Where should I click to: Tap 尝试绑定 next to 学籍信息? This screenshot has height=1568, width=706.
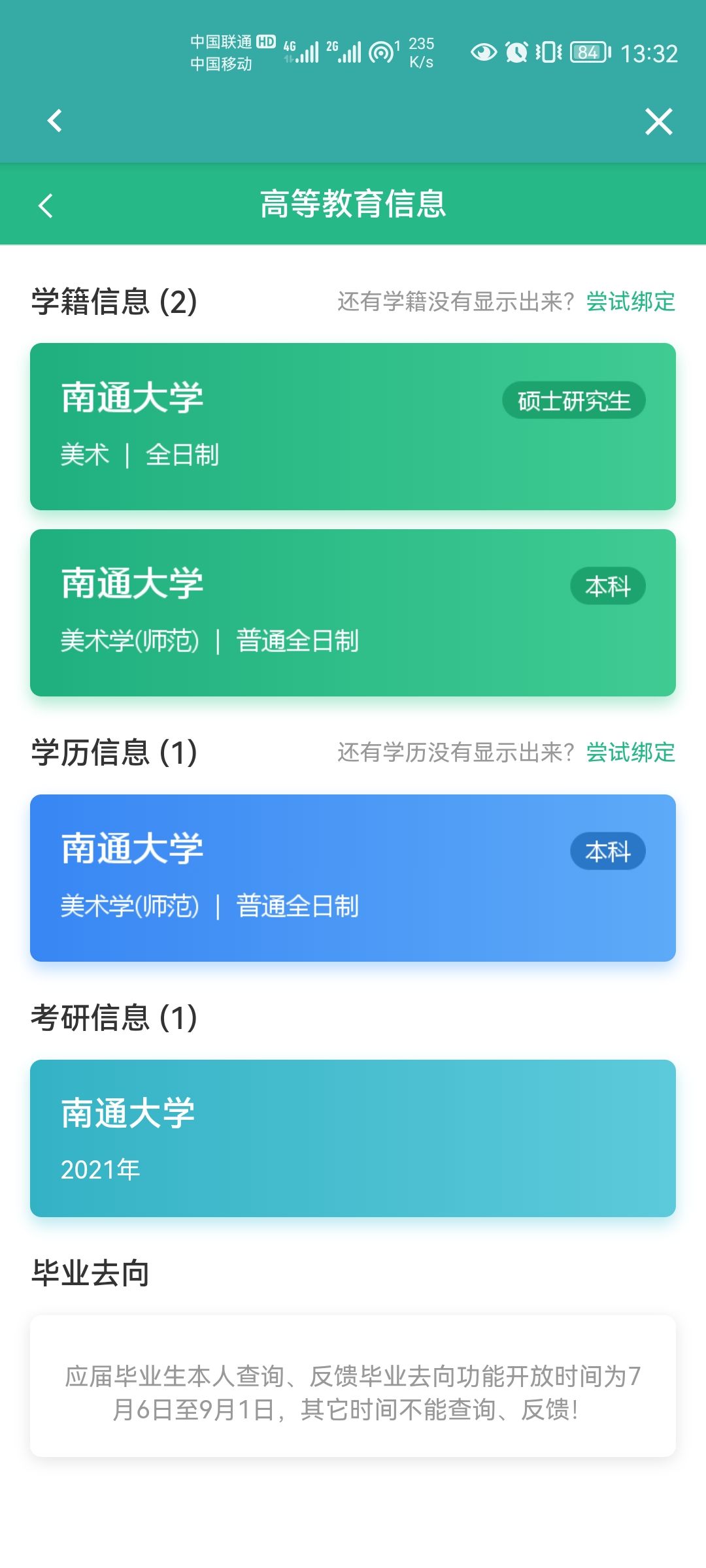point(630,301)
